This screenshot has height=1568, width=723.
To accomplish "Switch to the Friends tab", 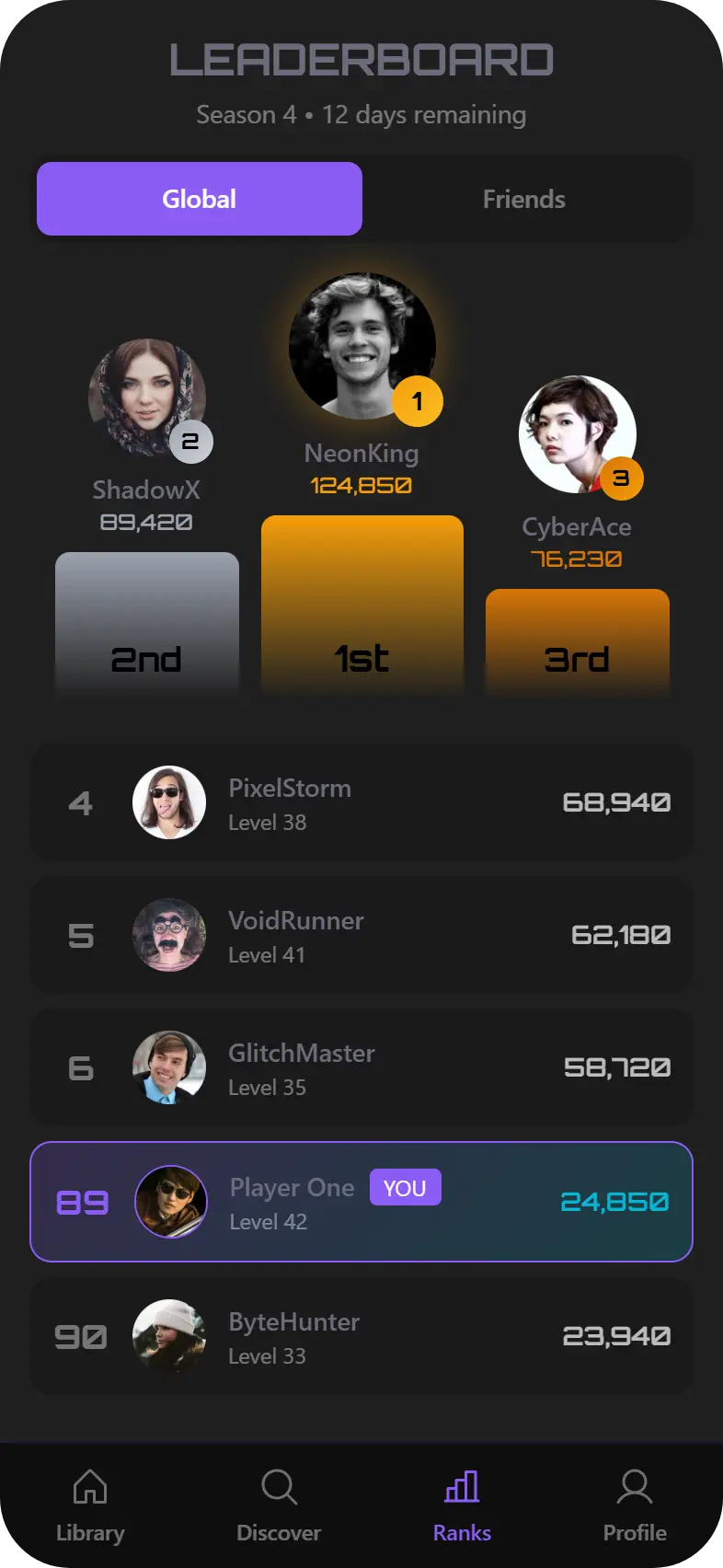I will coord(523,199).
